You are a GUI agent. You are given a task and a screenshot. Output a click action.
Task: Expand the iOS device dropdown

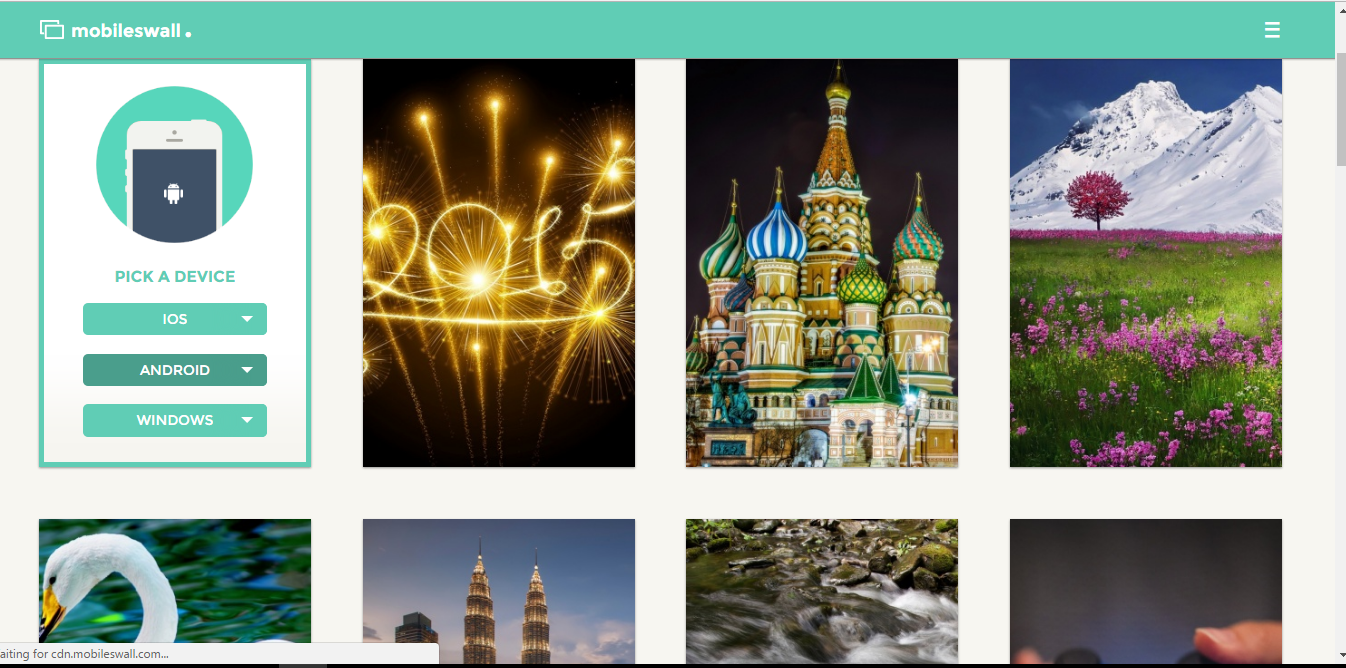coord(175,319)
